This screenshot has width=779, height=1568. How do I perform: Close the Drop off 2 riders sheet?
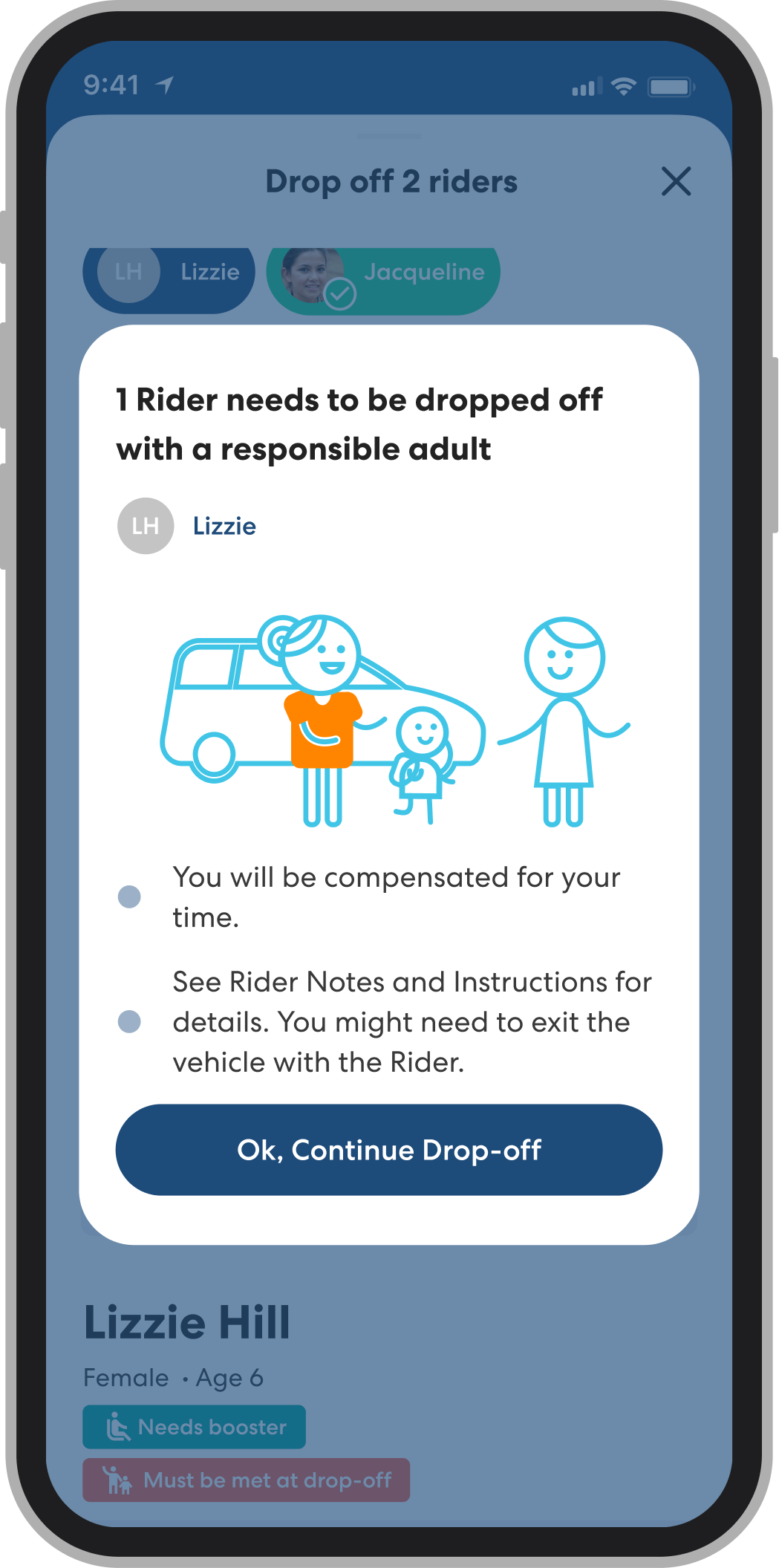[675, 181]
